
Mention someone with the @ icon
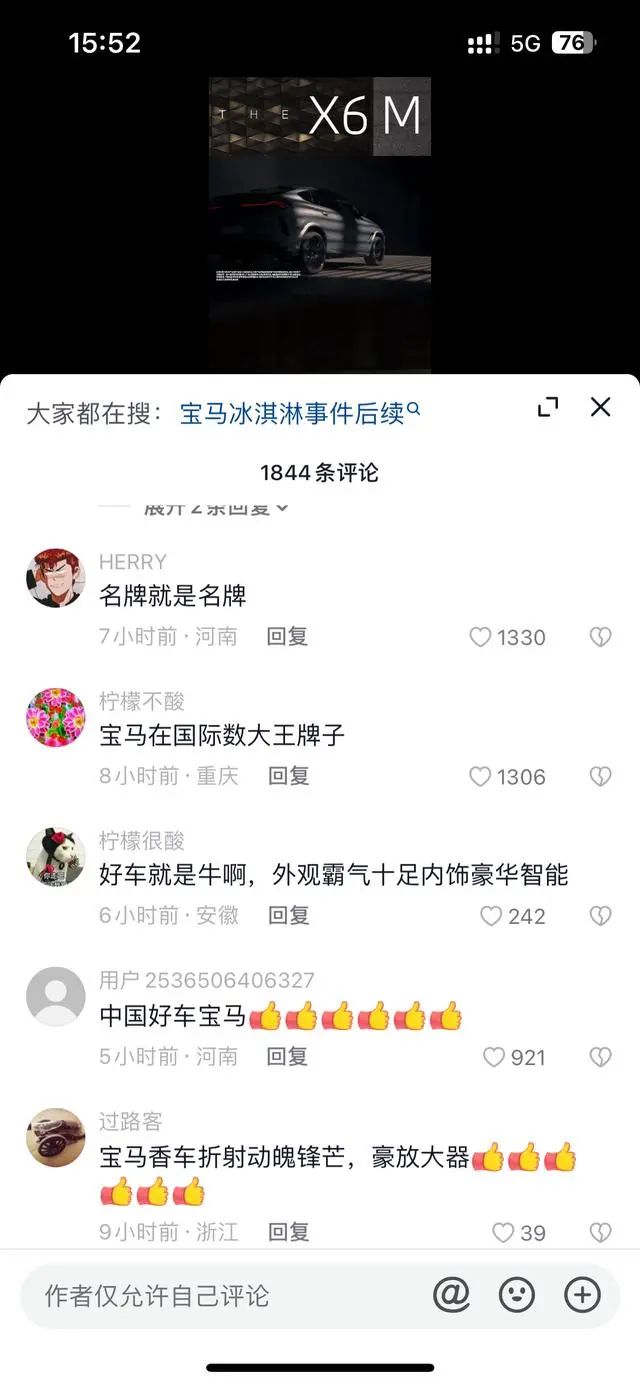pos(451,1296)
